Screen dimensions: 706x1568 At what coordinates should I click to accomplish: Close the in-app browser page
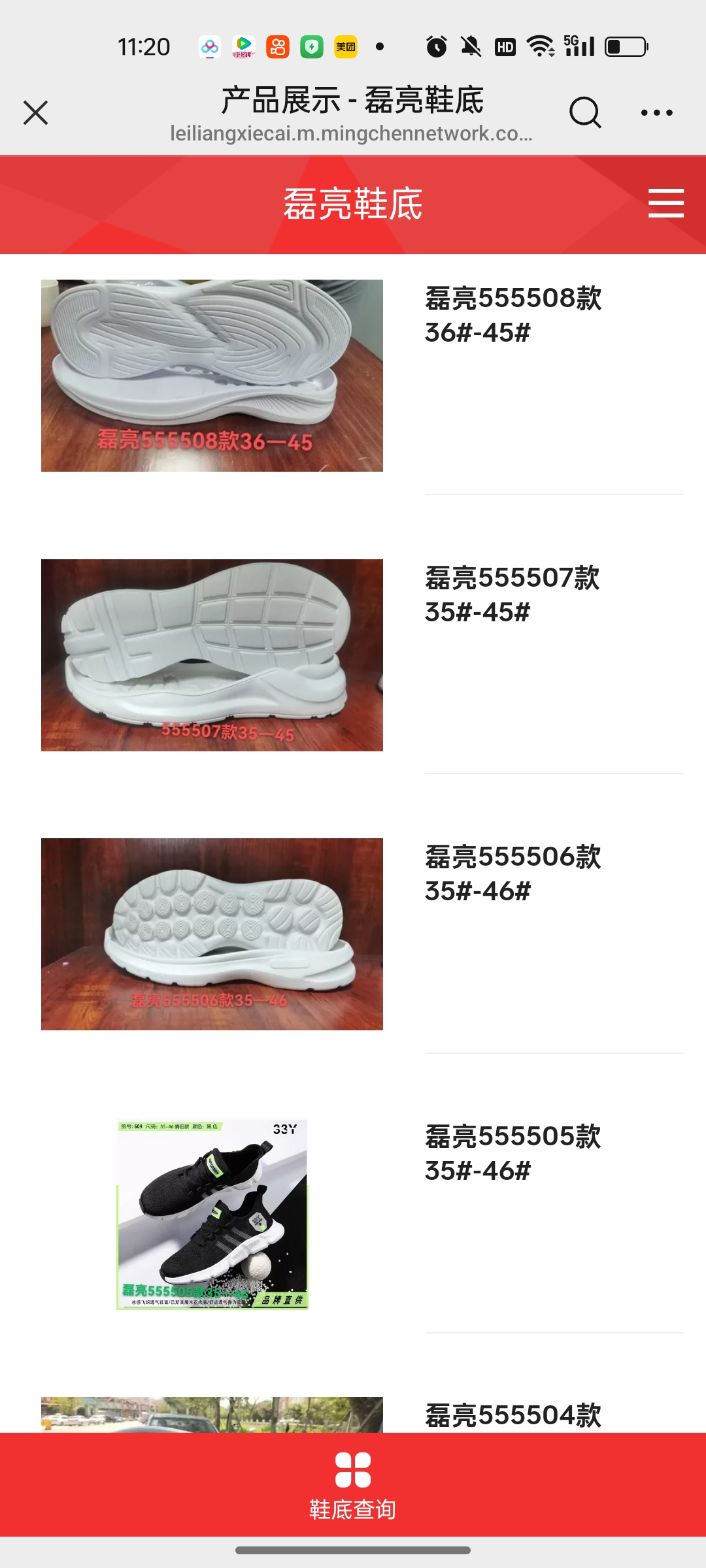[36, 112]
